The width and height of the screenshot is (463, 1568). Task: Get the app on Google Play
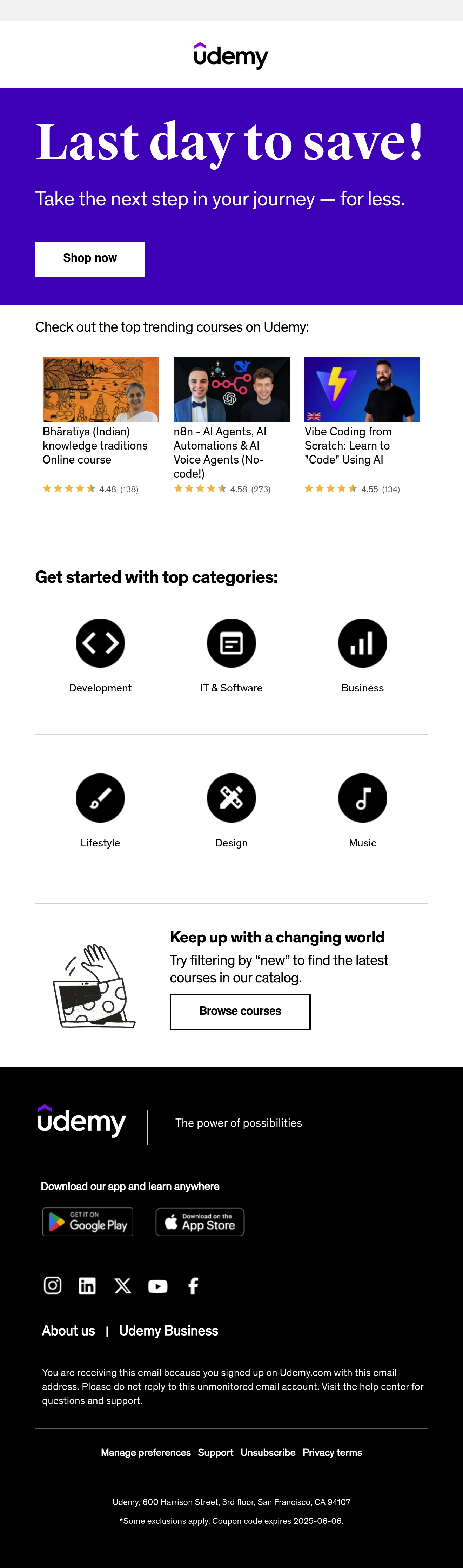tap(88, 1221)
